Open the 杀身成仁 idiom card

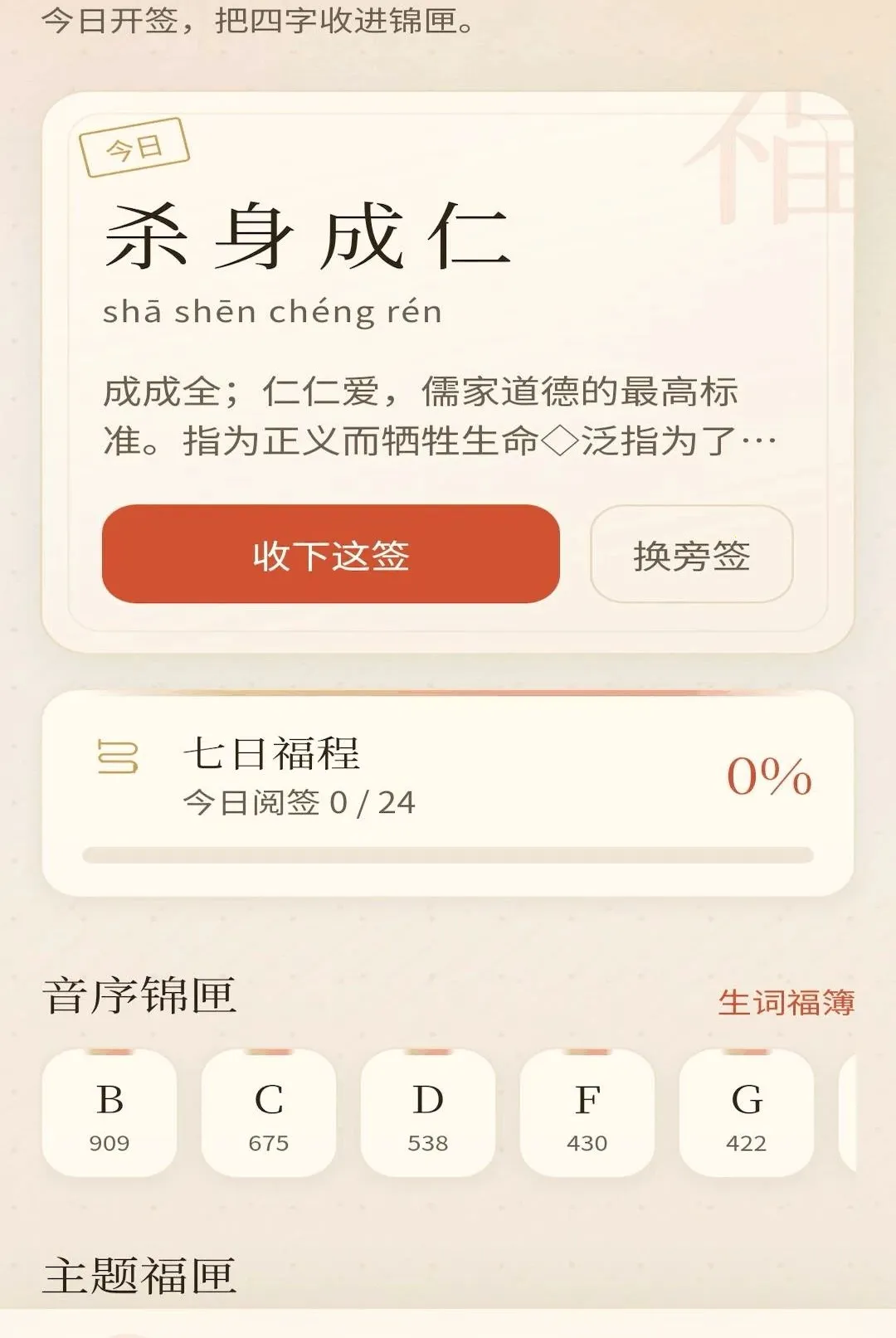pos(448,372)
